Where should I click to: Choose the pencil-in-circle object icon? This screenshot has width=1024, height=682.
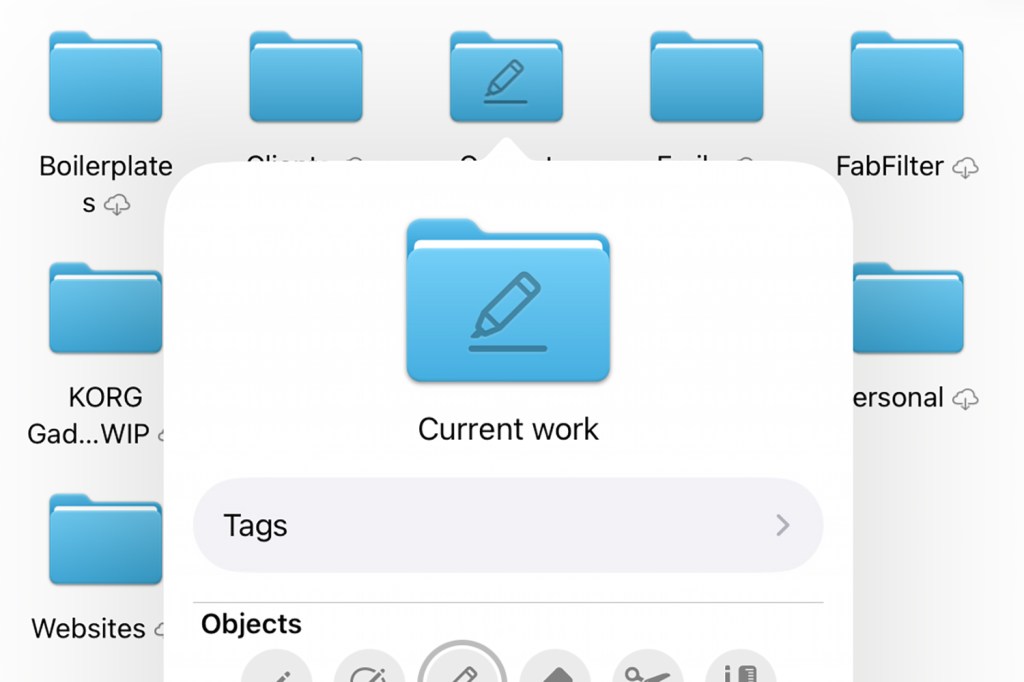(369, 672)
